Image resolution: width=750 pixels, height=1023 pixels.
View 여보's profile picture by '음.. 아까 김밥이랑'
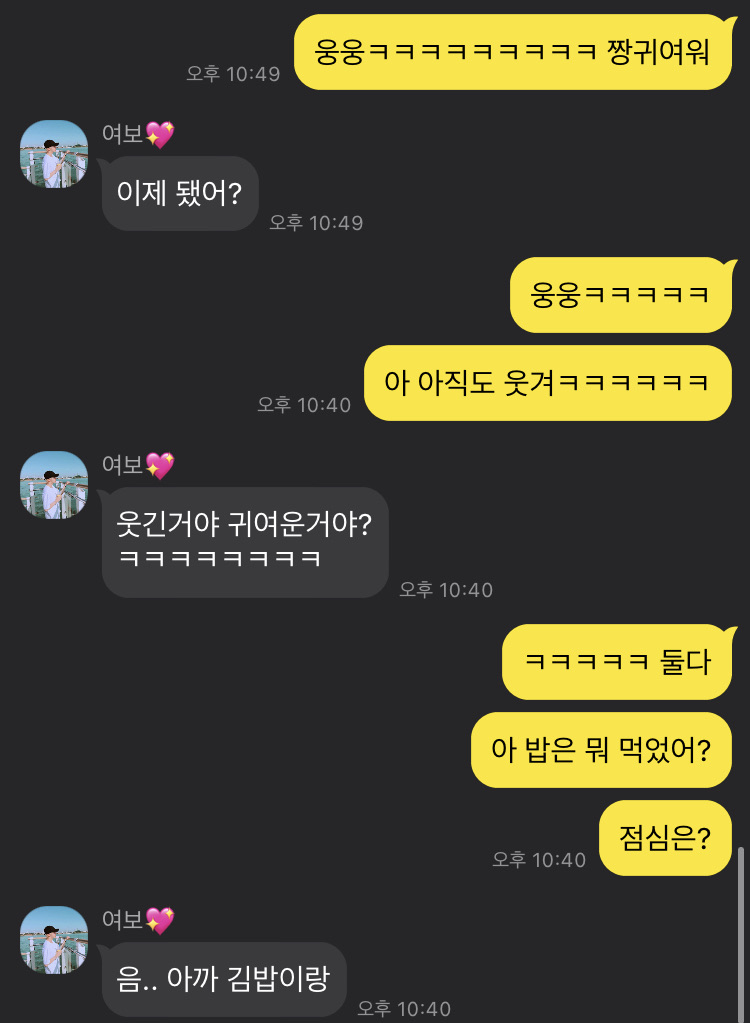54,940
